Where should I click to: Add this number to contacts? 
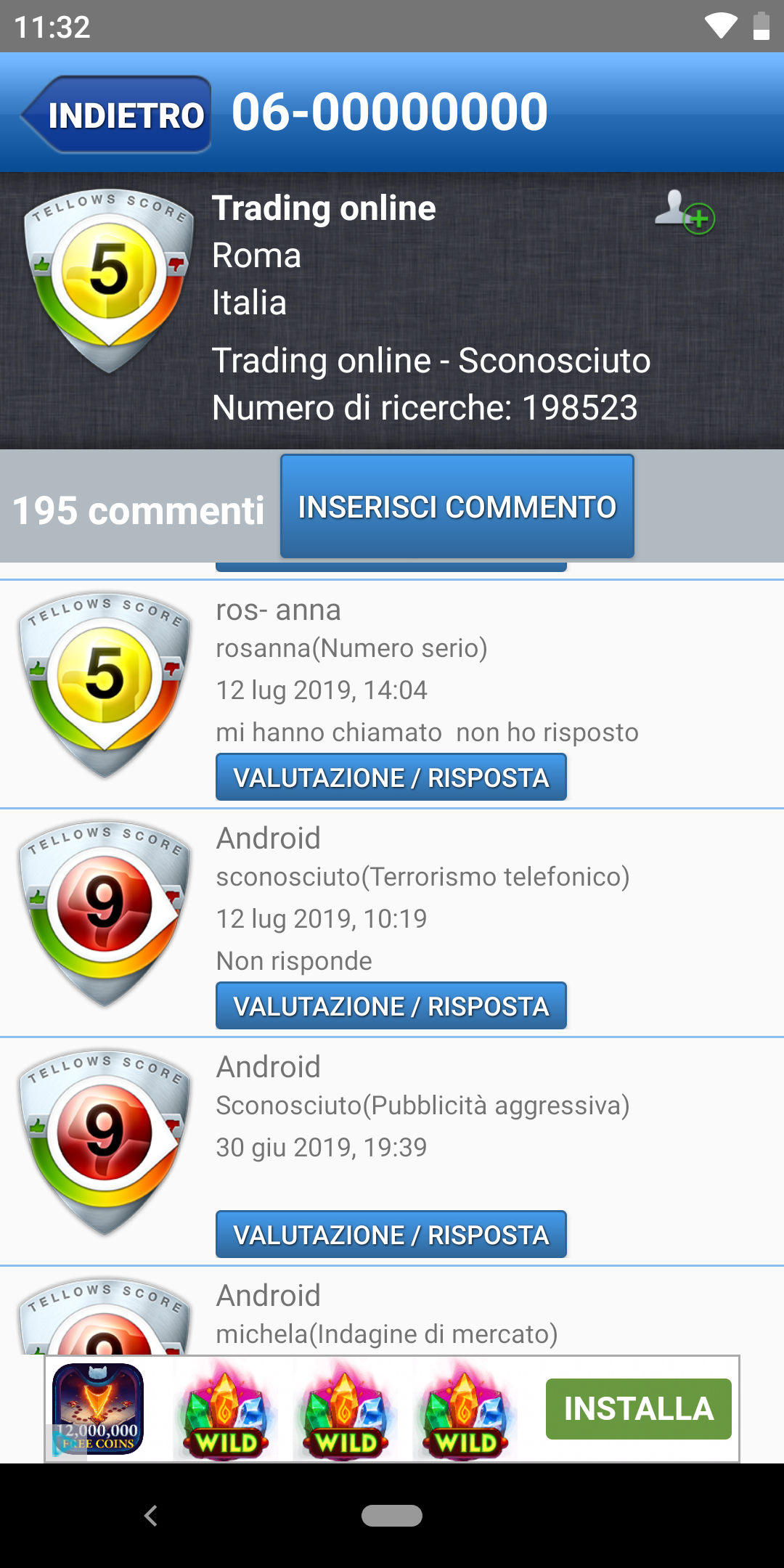tap(685, 212)
